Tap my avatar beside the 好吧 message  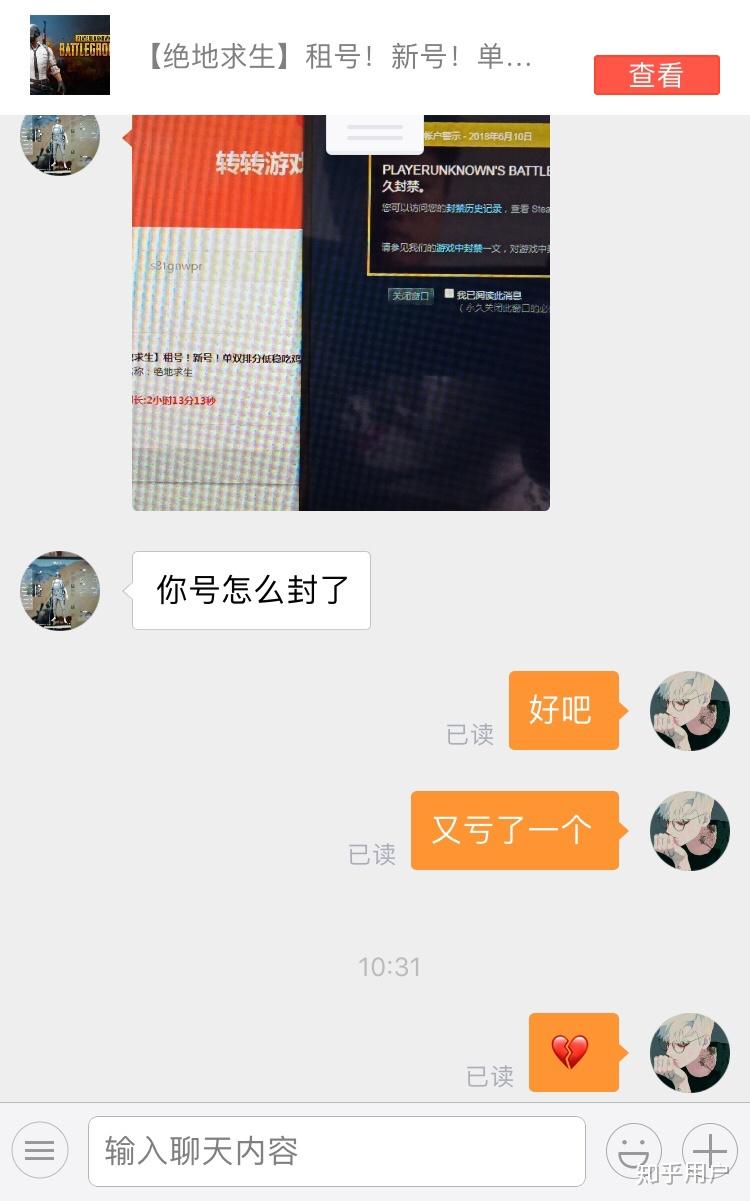689,711
